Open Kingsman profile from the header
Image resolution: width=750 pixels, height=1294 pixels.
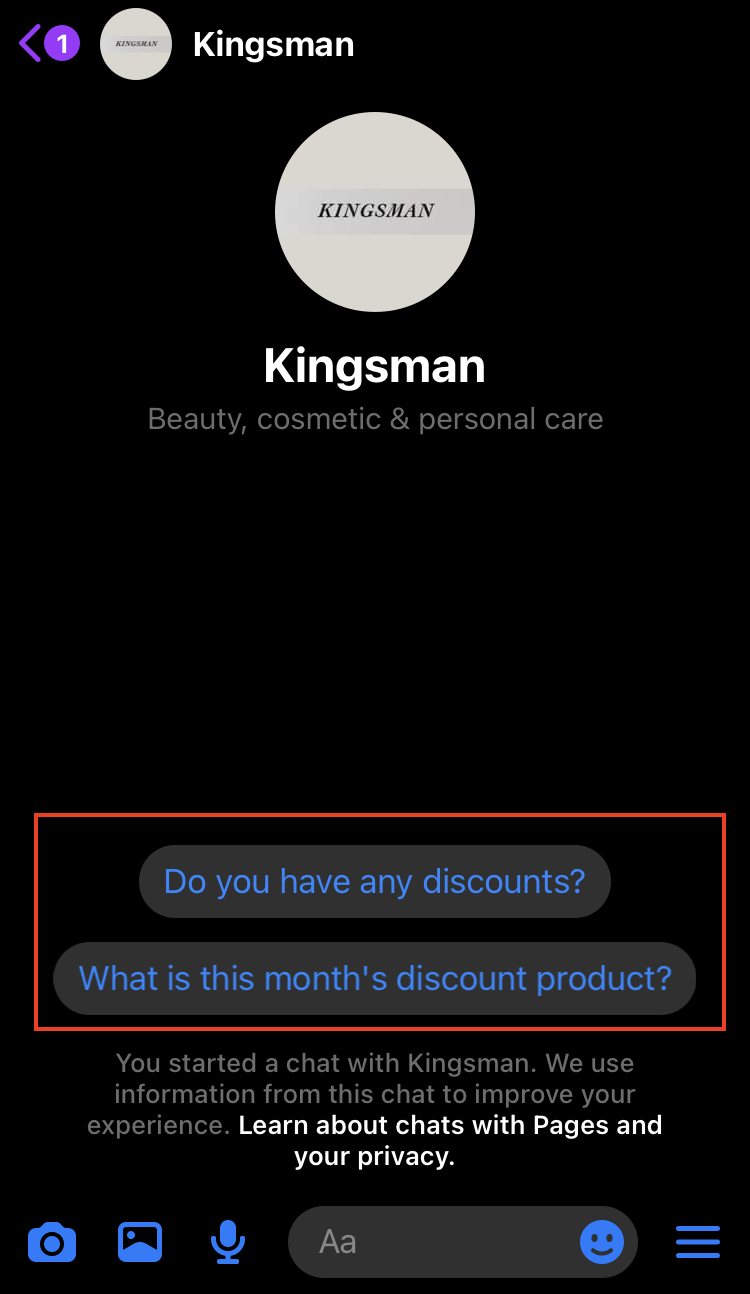coord(273,44)
